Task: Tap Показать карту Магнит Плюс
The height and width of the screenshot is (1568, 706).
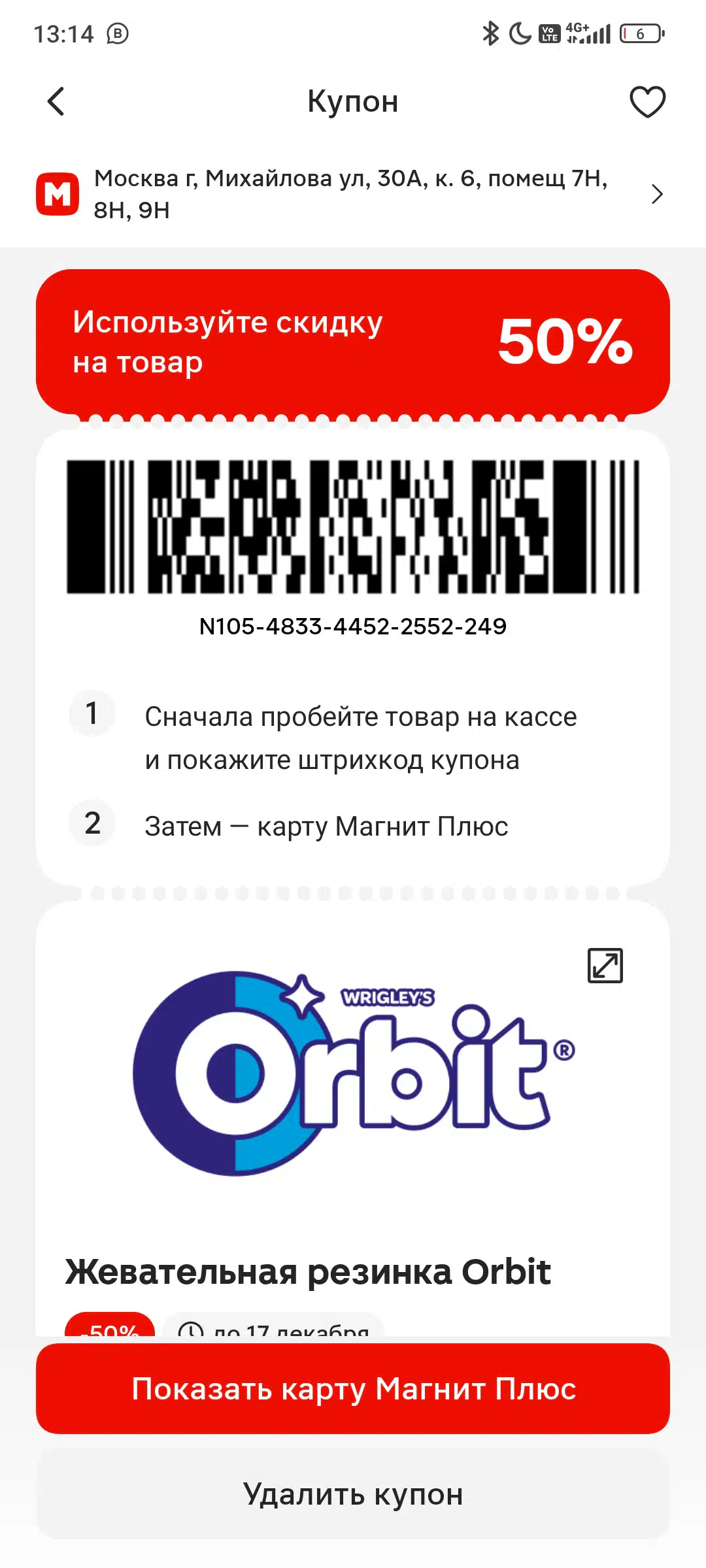Action: coord(353,1388)
